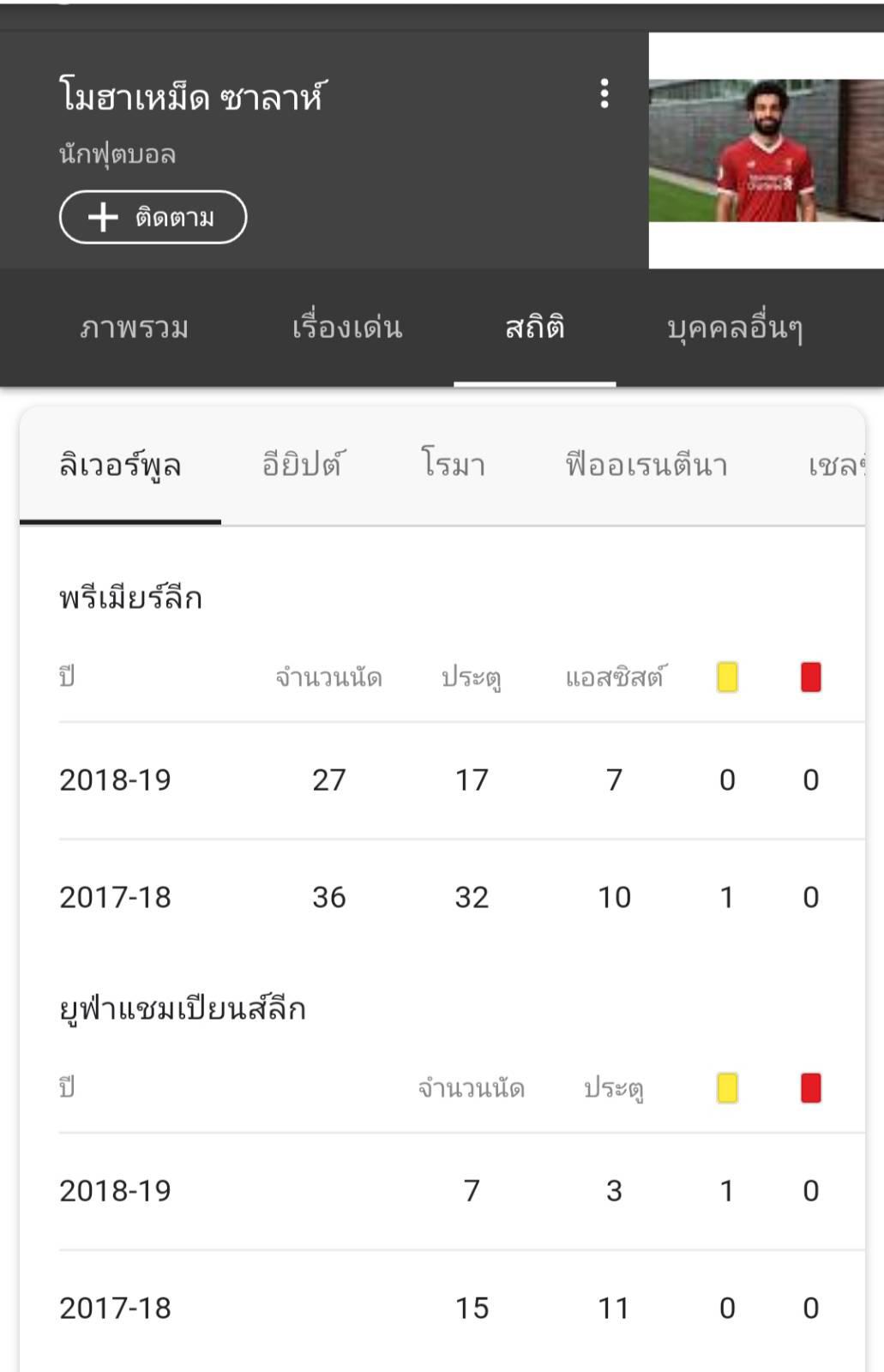Choose the ฟิออเรนตีนา team tab
This screenshot has width=884, height=1372.
pos(646,466)
